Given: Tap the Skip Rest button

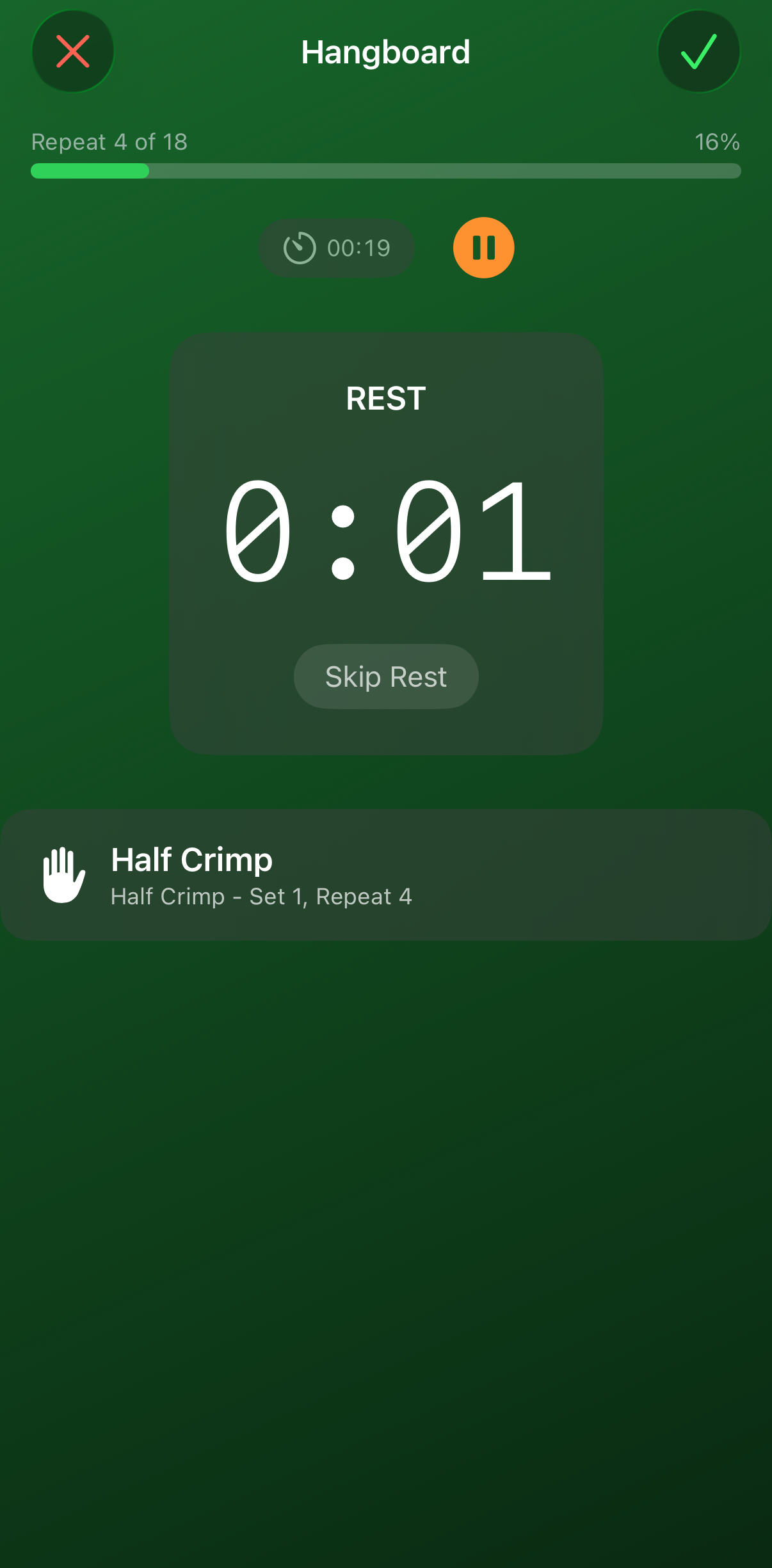Looking at the screenshot, I should point(385,676).
